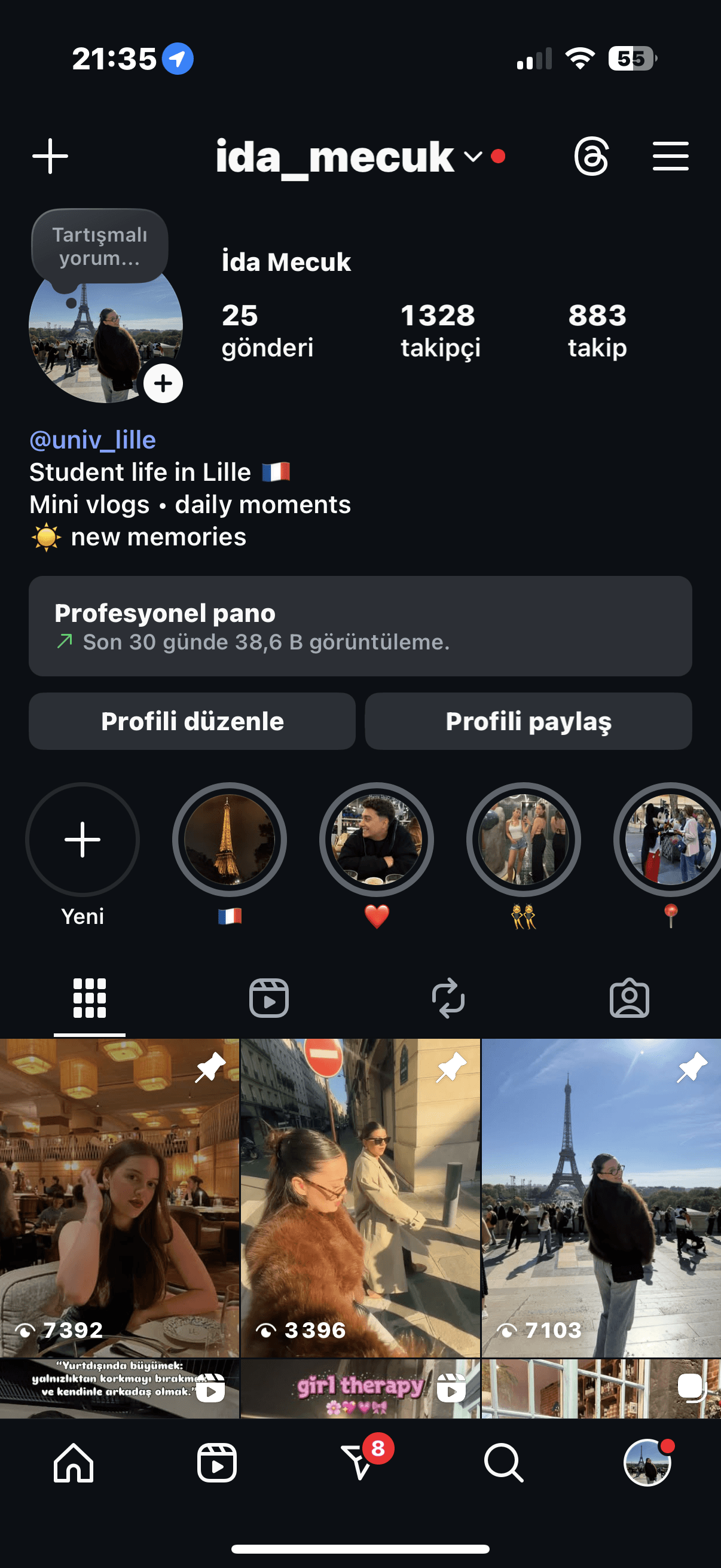Expand the 'Tartışmalı yorum' note bubble
This screenshot has height=1568, width=721.
pyautogui.click(x=99, y=246)
